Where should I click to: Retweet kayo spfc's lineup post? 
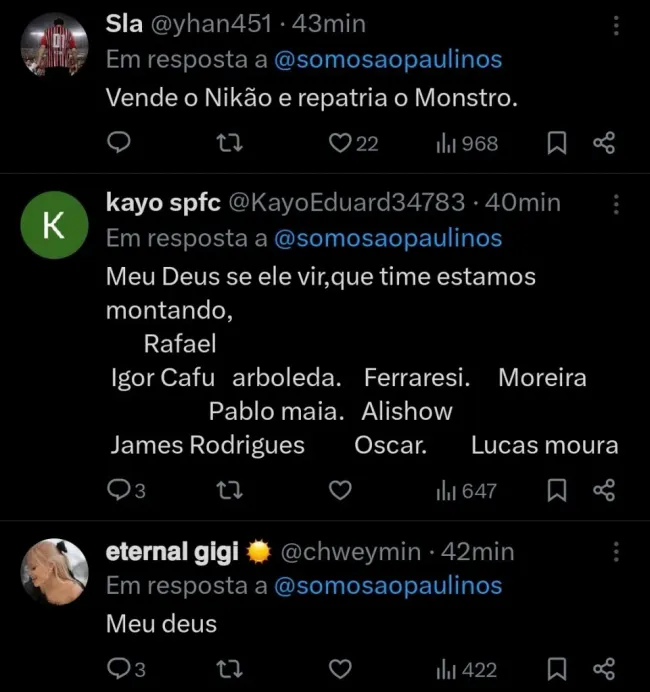[228, 490]
